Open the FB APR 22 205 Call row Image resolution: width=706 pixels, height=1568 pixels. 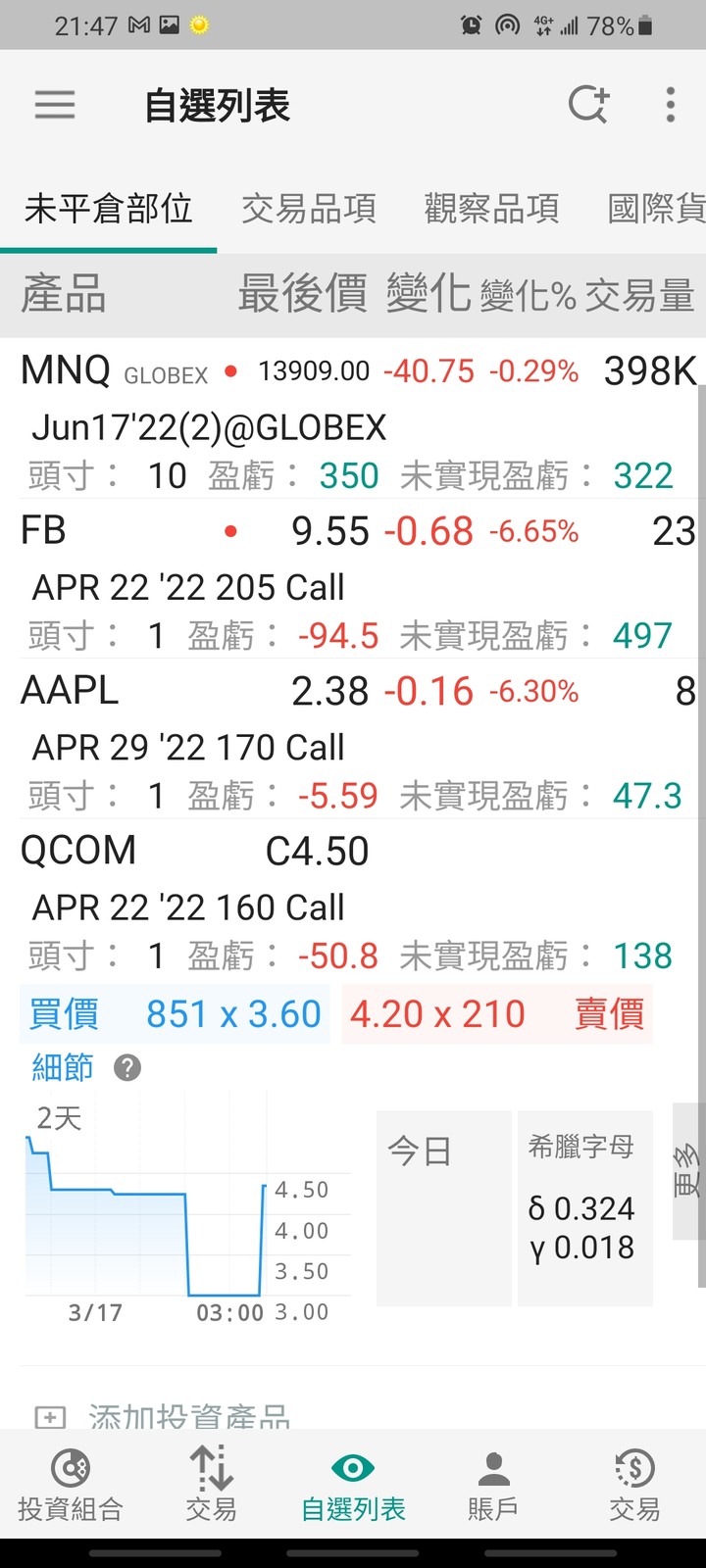pos(353,583)
